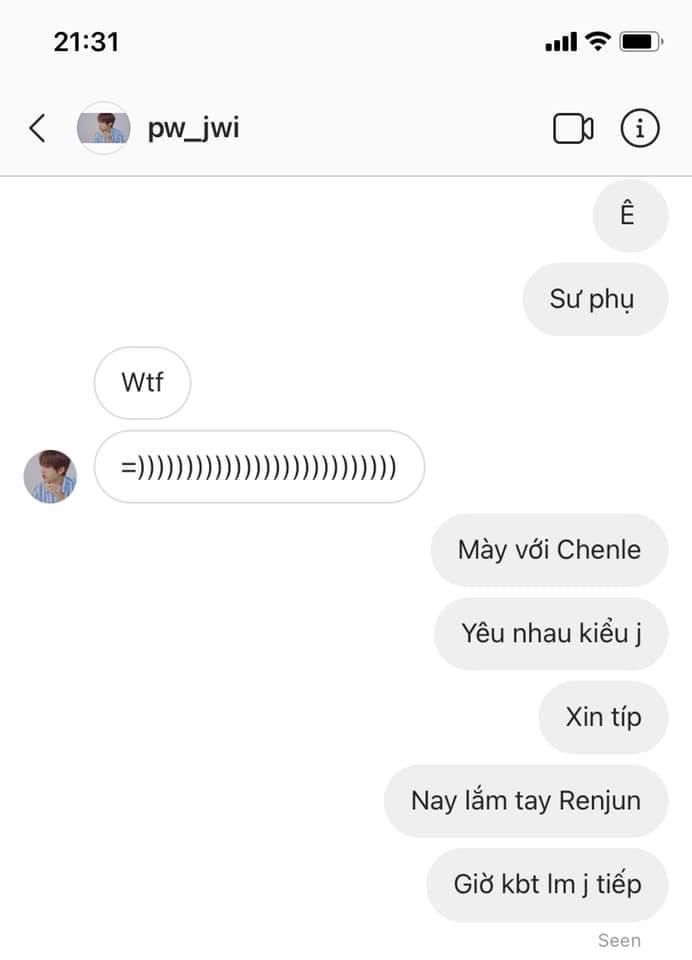
Task: Go back to the inbox list
Action: 37,128
